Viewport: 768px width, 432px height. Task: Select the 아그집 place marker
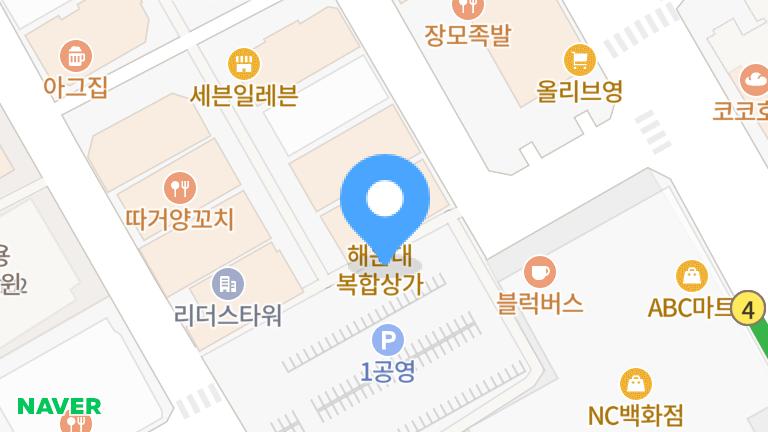(x=75, y=54)
